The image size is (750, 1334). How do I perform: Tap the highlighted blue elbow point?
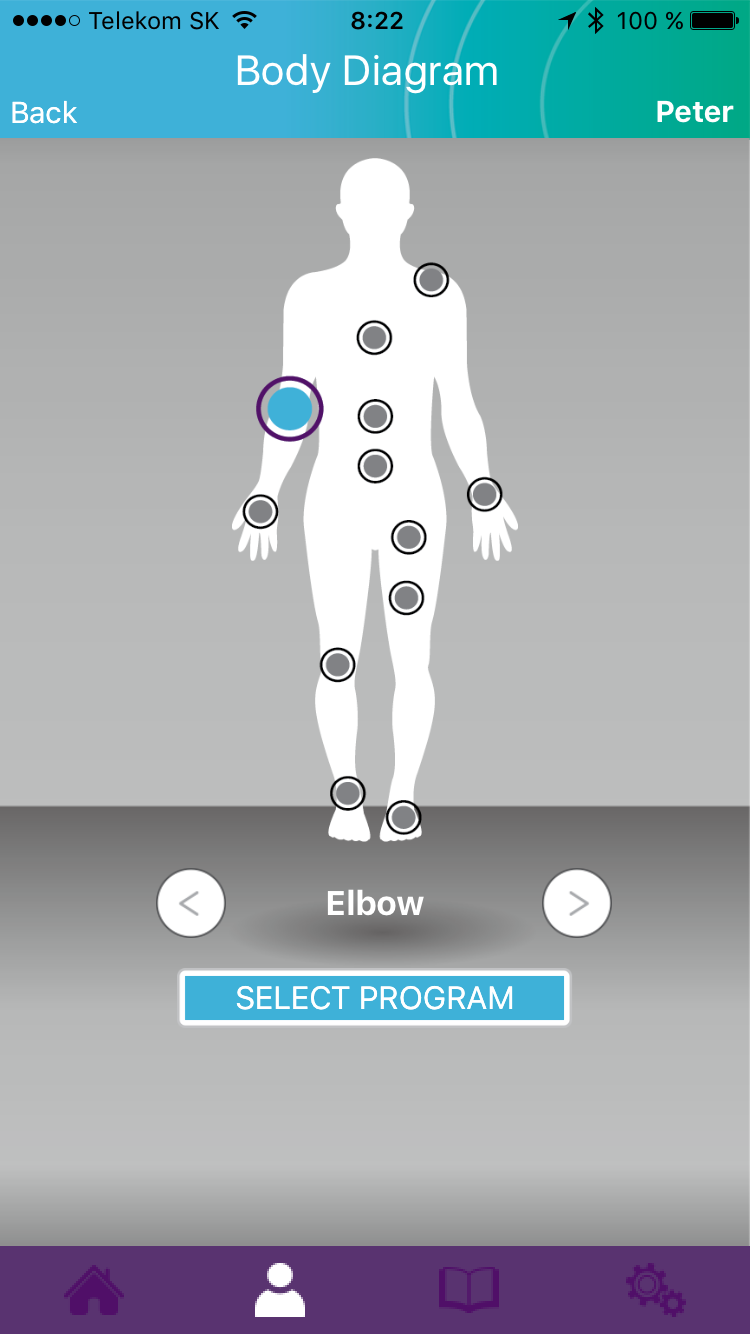coord(290,409)
